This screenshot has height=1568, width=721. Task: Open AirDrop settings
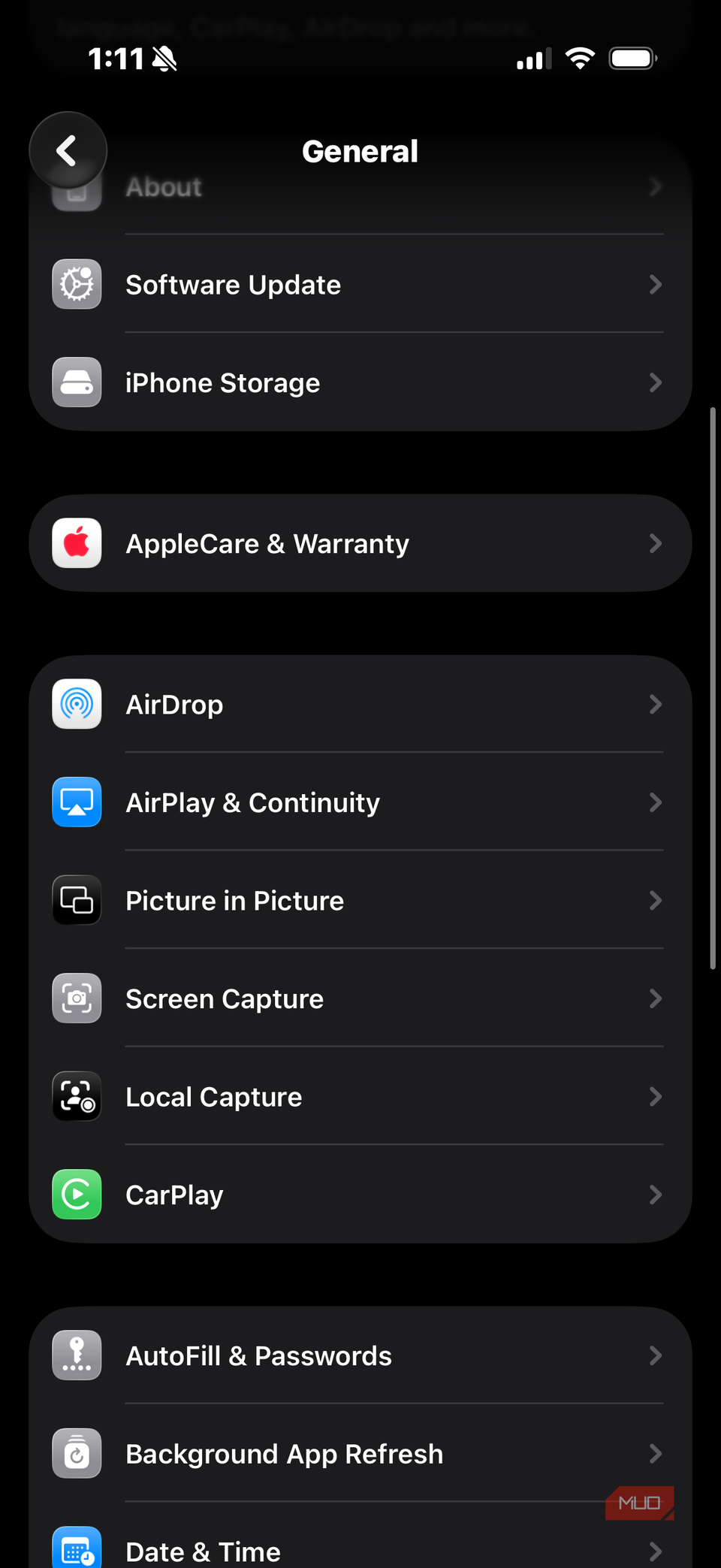[x=360, y=705]
